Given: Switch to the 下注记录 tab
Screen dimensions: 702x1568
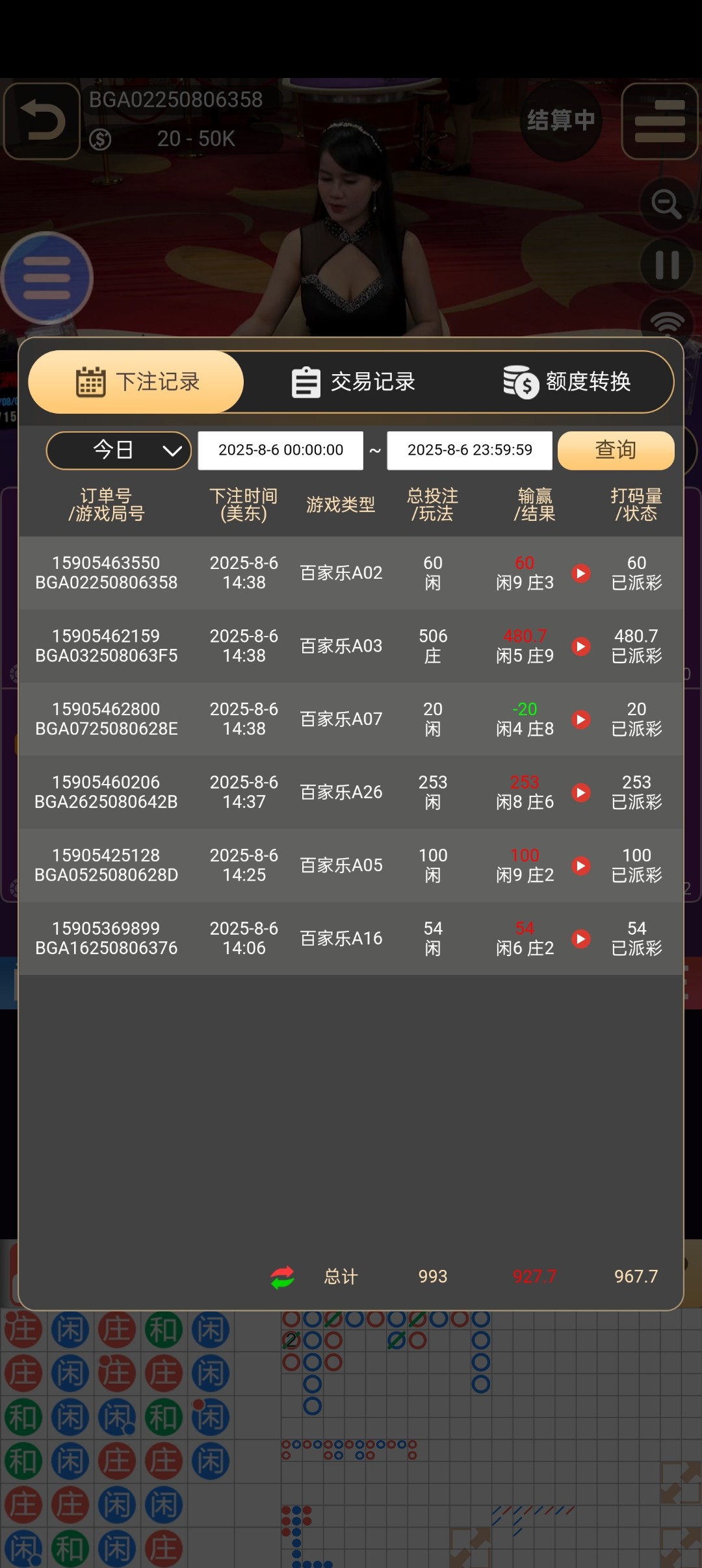Looking at the screenshot, I should pos(137,382).
